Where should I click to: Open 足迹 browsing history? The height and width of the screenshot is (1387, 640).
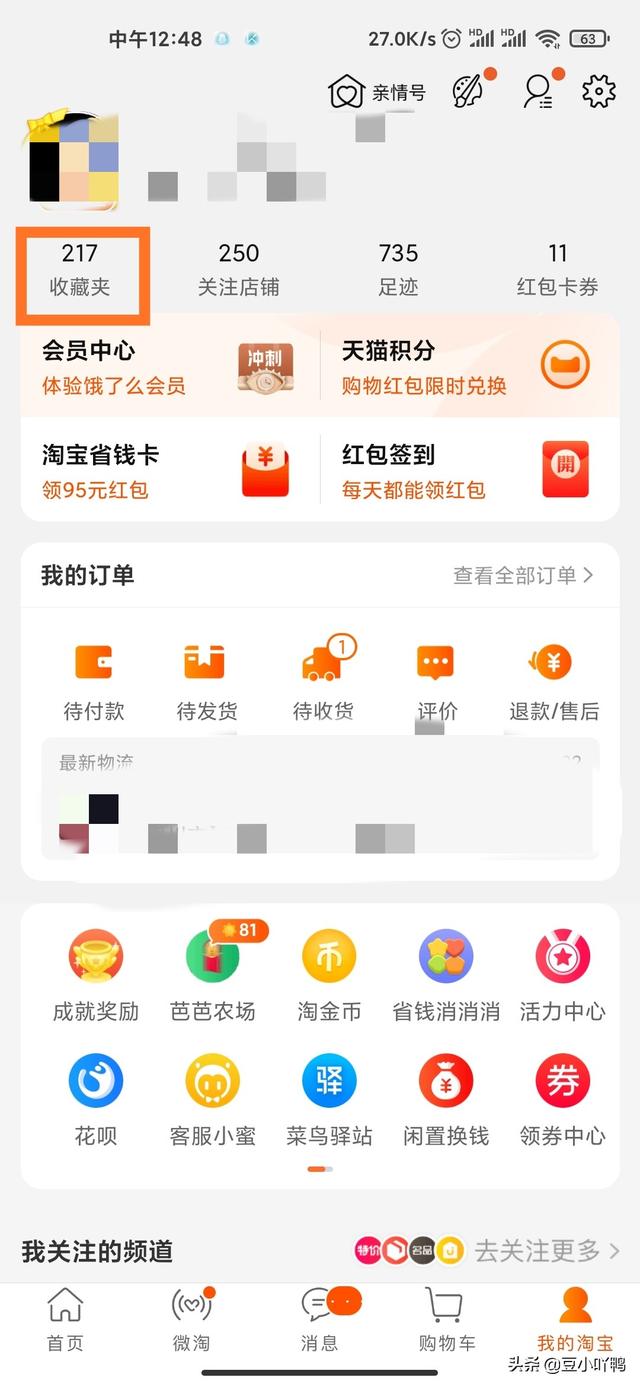tap(398, 270)
